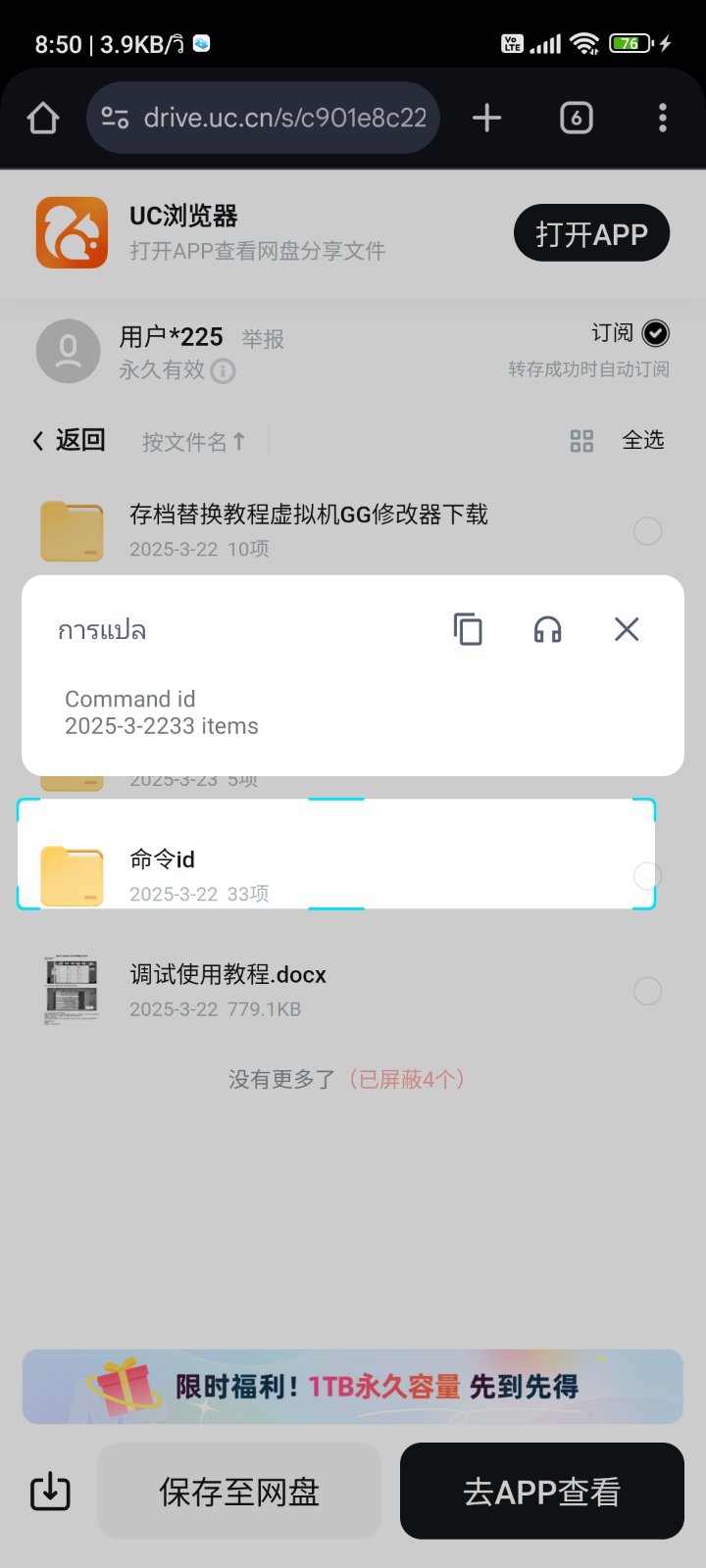Go back with 返回
The height and width of the screenshot is (1568, 706).
pos(69,440)
